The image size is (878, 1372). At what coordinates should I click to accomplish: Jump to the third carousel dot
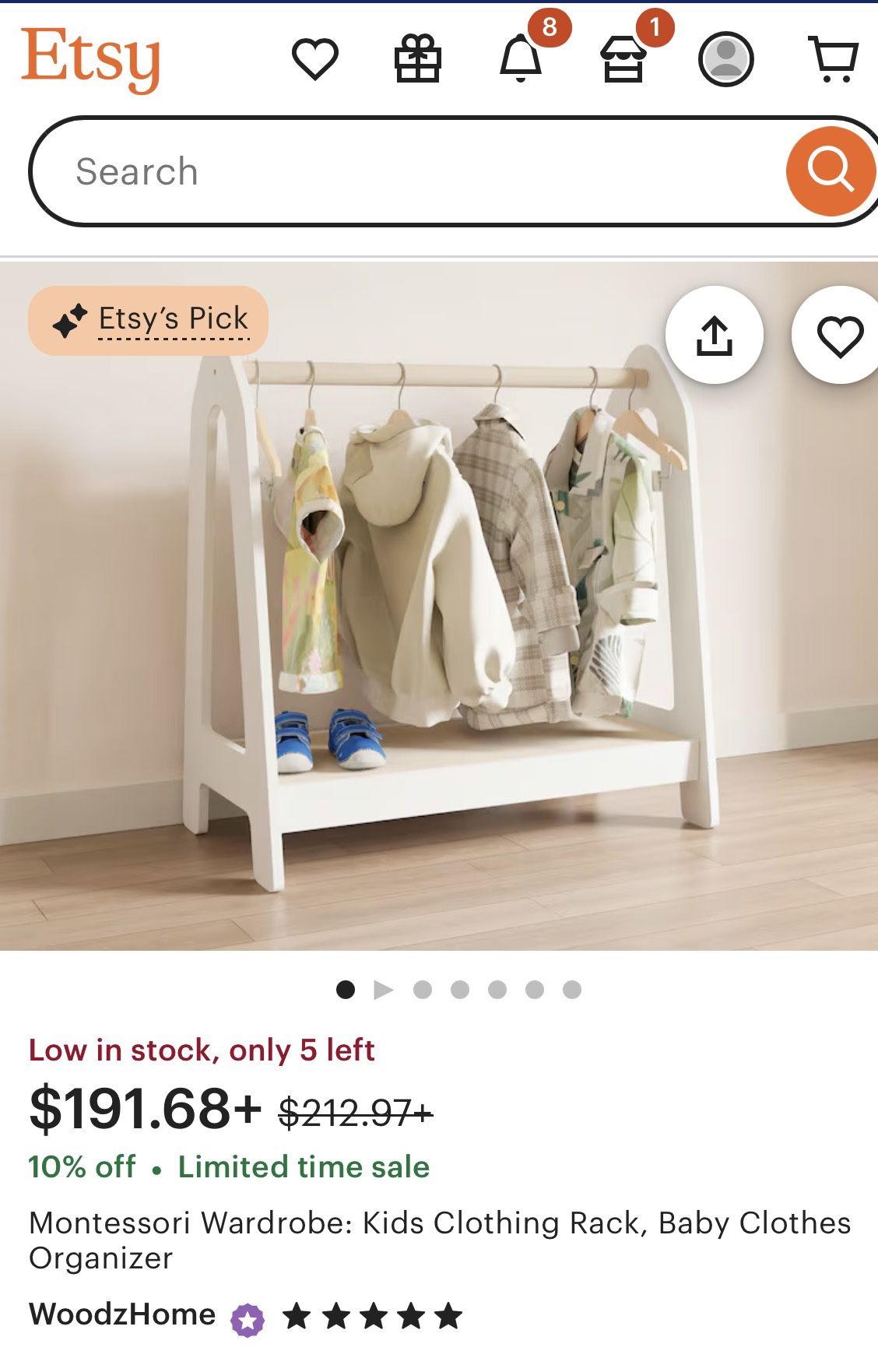[x=423, y=989]
